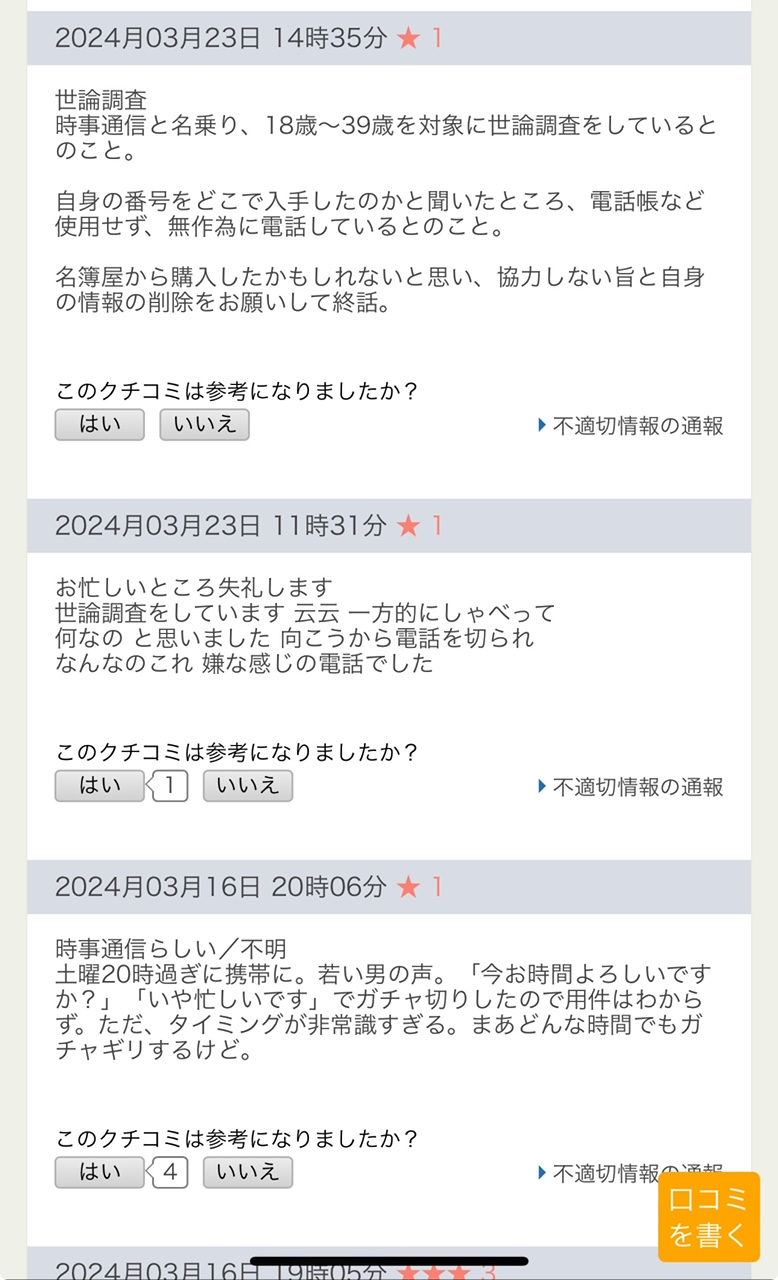The width and height of the screenshot is (778, 1280).
Task: Vote はい on the 11時31分 review
Action: (99, 786)
